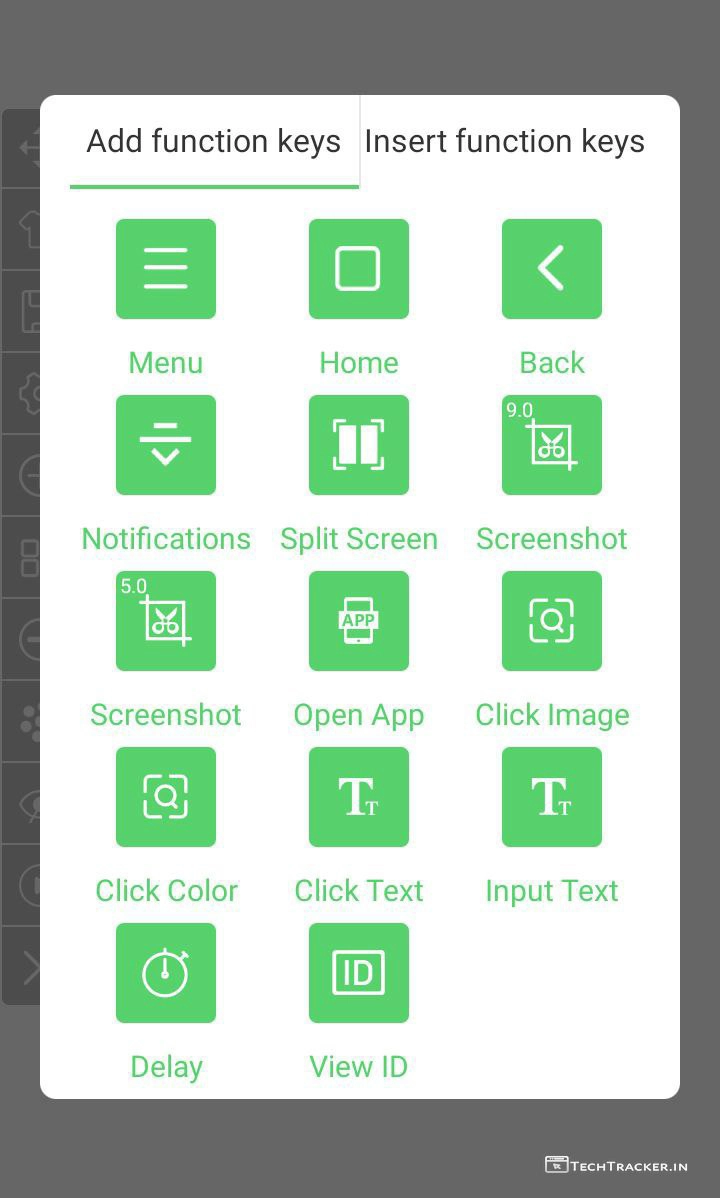The width and height of the screenshot is (720, 1198).
Task: Select the Add function keys tab
Action: (x=214, y=142)
